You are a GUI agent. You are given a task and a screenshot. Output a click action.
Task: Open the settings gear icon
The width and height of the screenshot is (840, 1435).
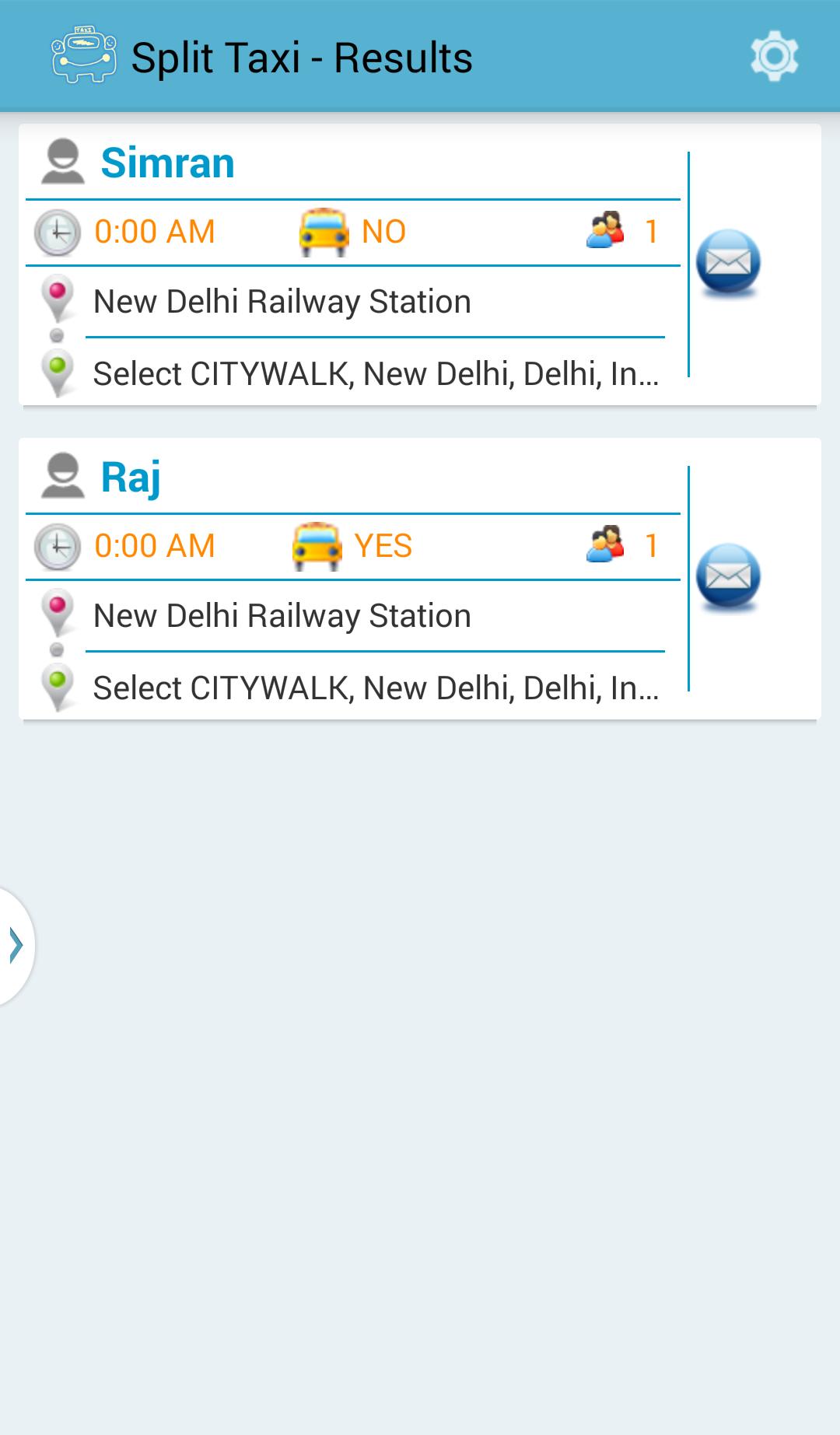click(774, 56)
